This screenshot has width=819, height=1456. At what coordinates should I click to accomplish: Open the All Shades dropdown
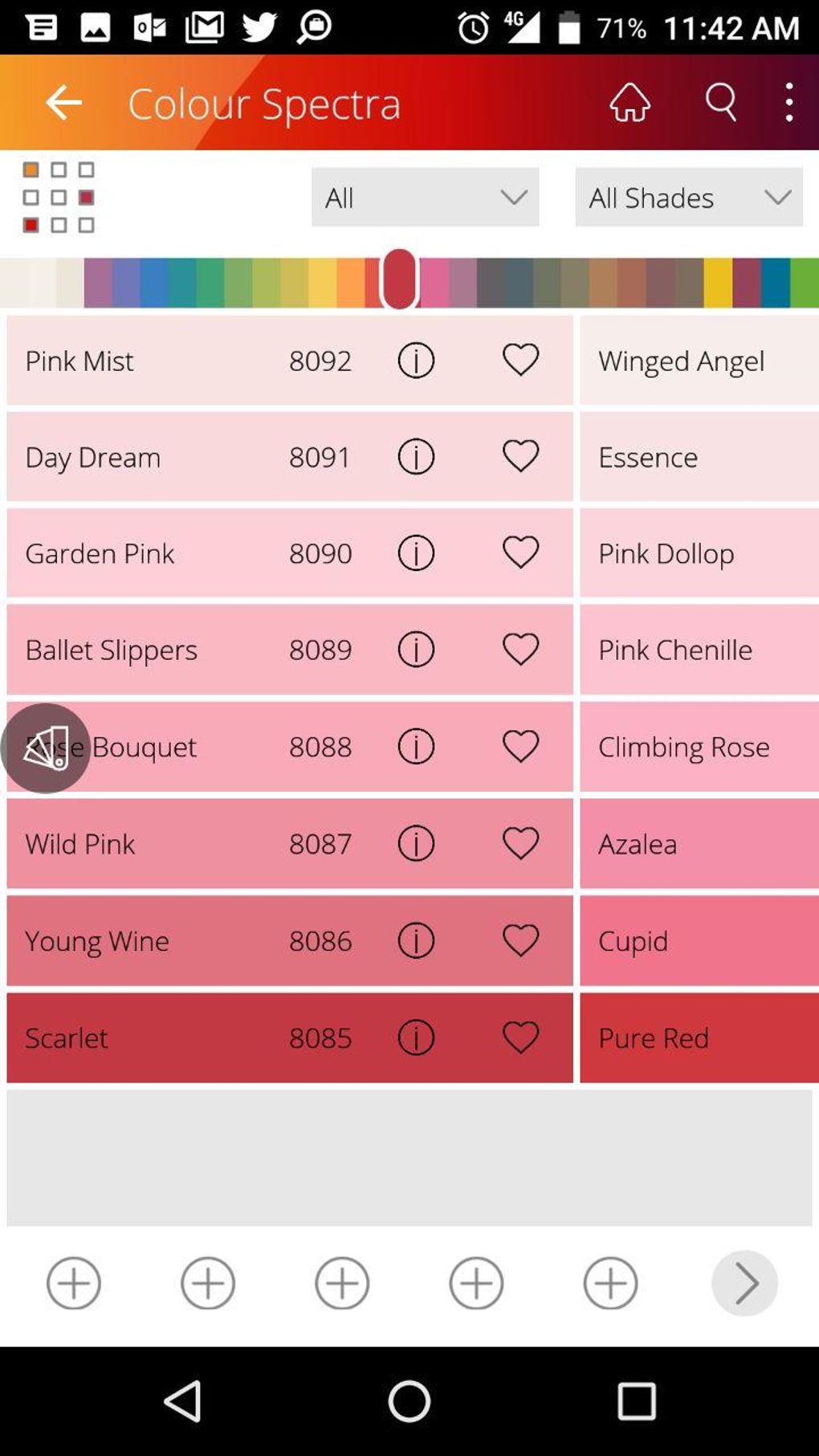pos(688,198)
